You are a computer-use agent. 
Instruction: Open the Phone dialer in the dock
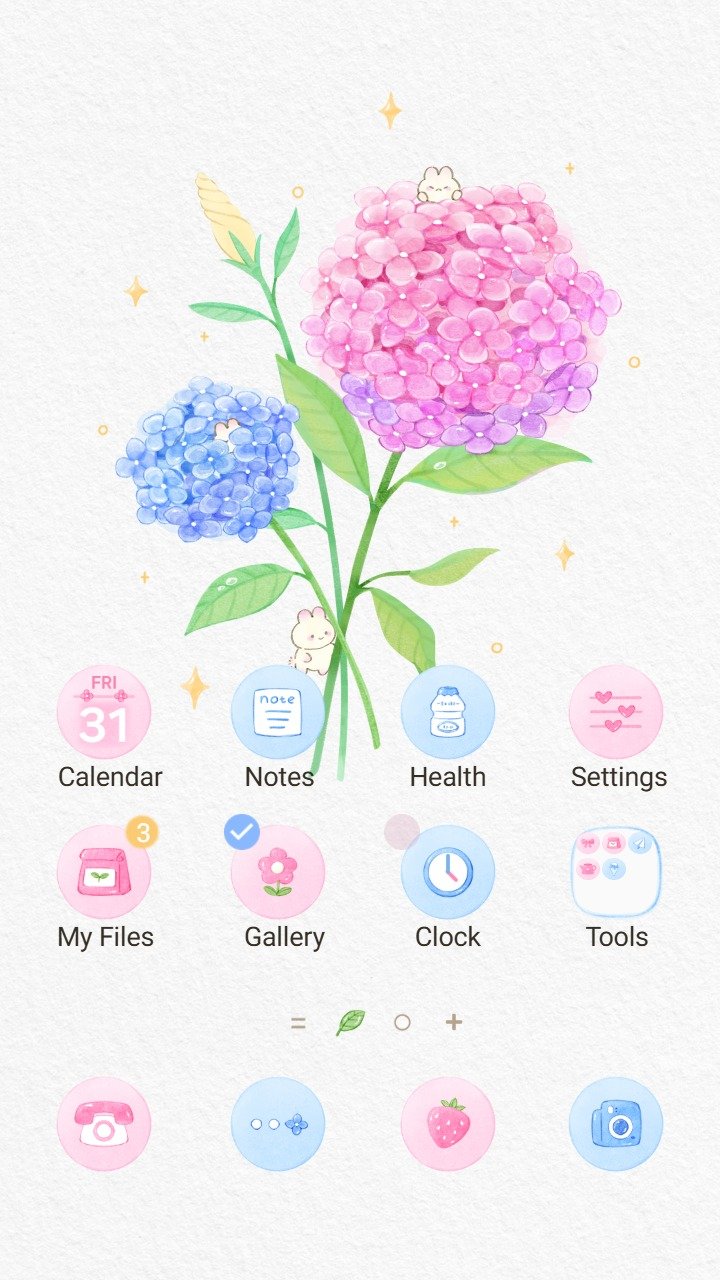[104, 1124]
